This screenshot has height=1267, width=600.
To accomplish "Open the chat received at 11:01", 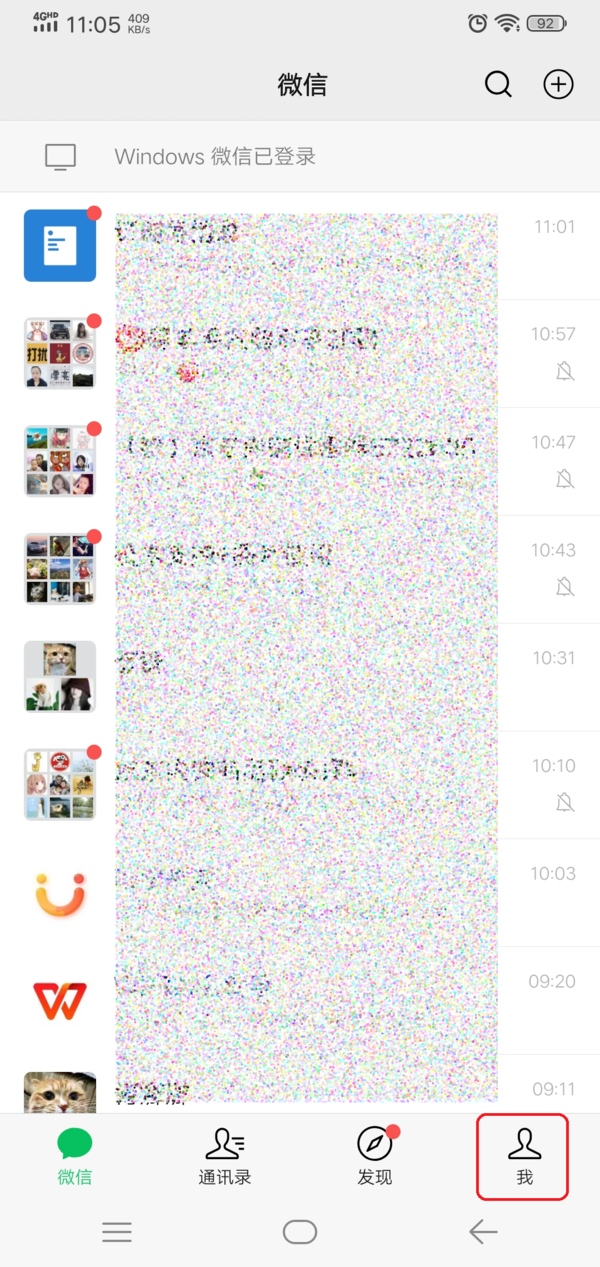I will [300, 246].
